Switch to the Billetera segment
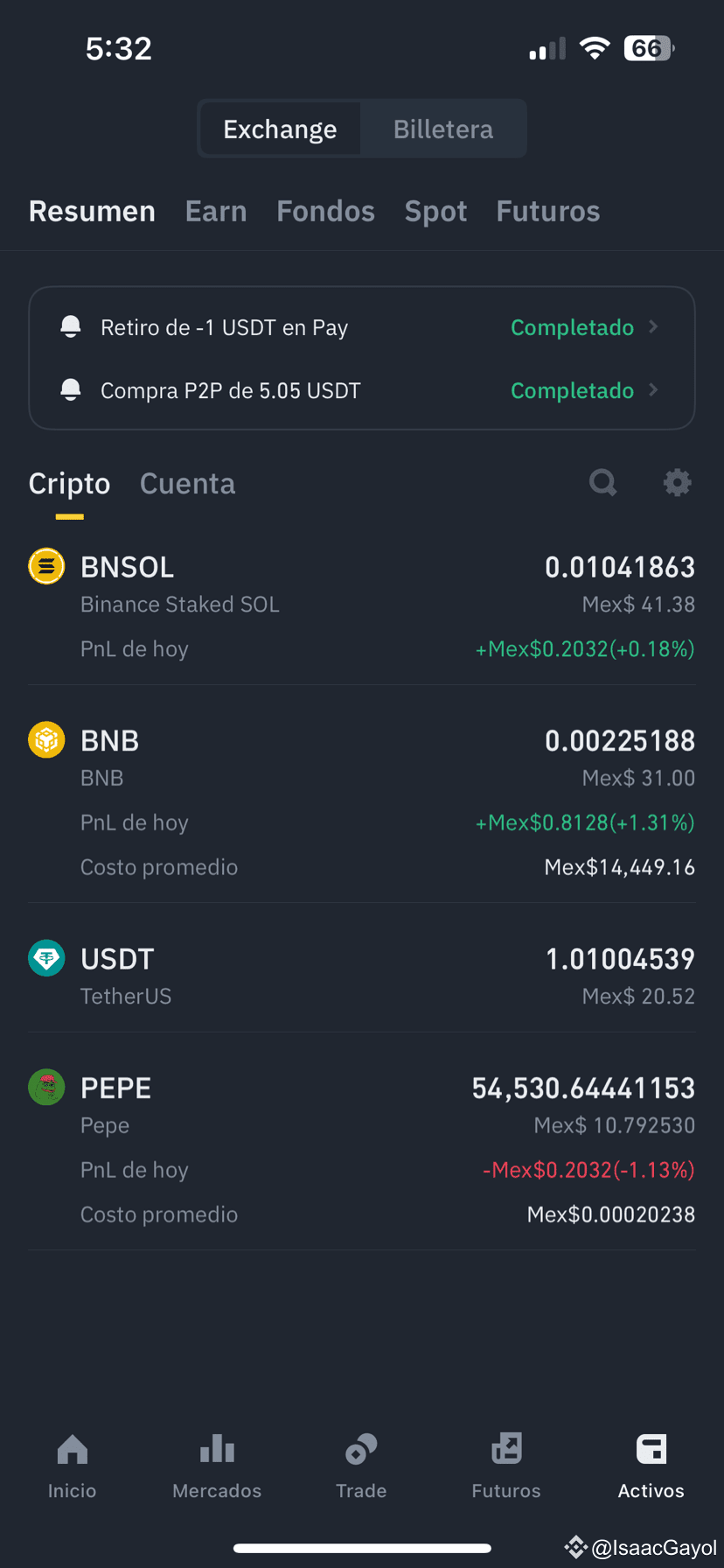Screen dimensions: 724x1568 pyautogui.click(x=443, y=129)
